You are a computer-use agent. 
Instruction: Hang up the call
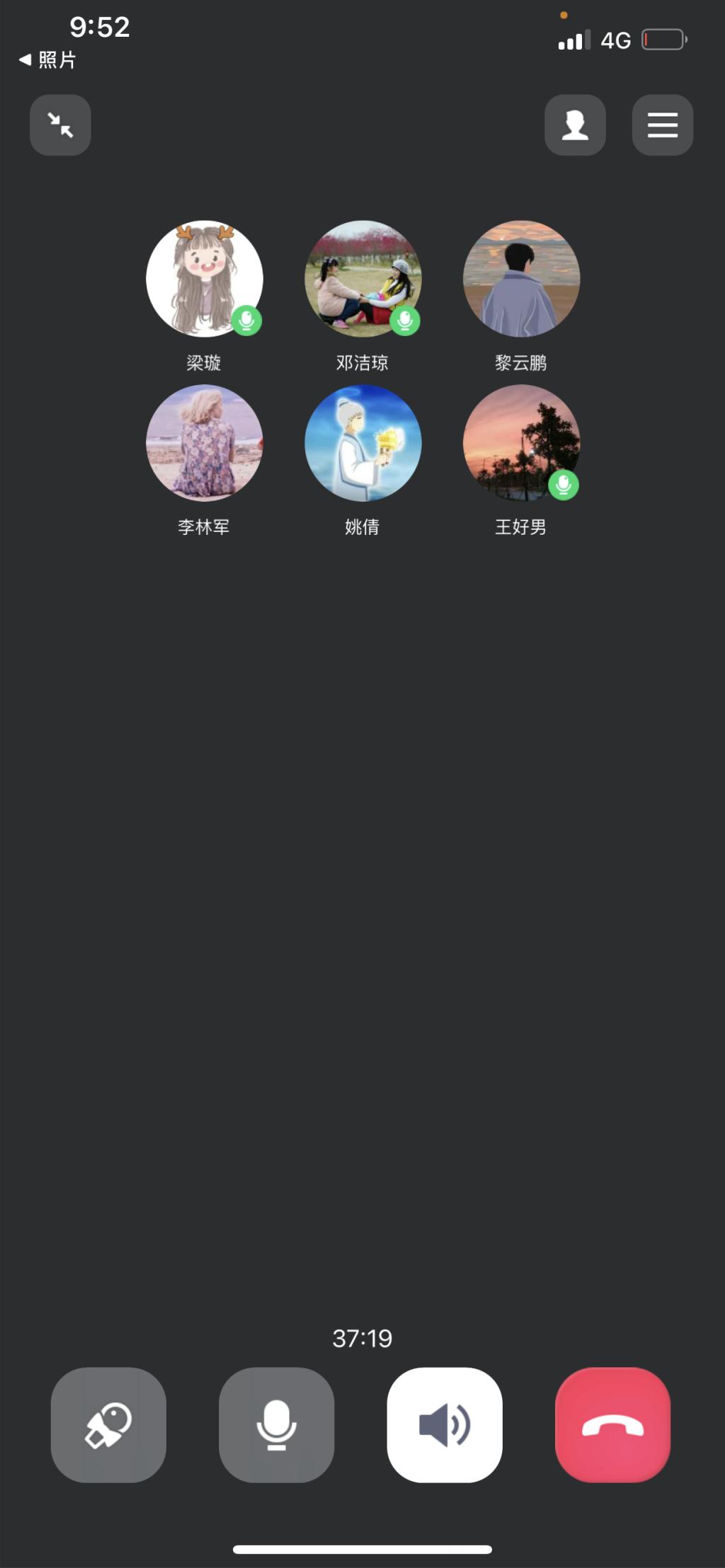click(612, 1424)
